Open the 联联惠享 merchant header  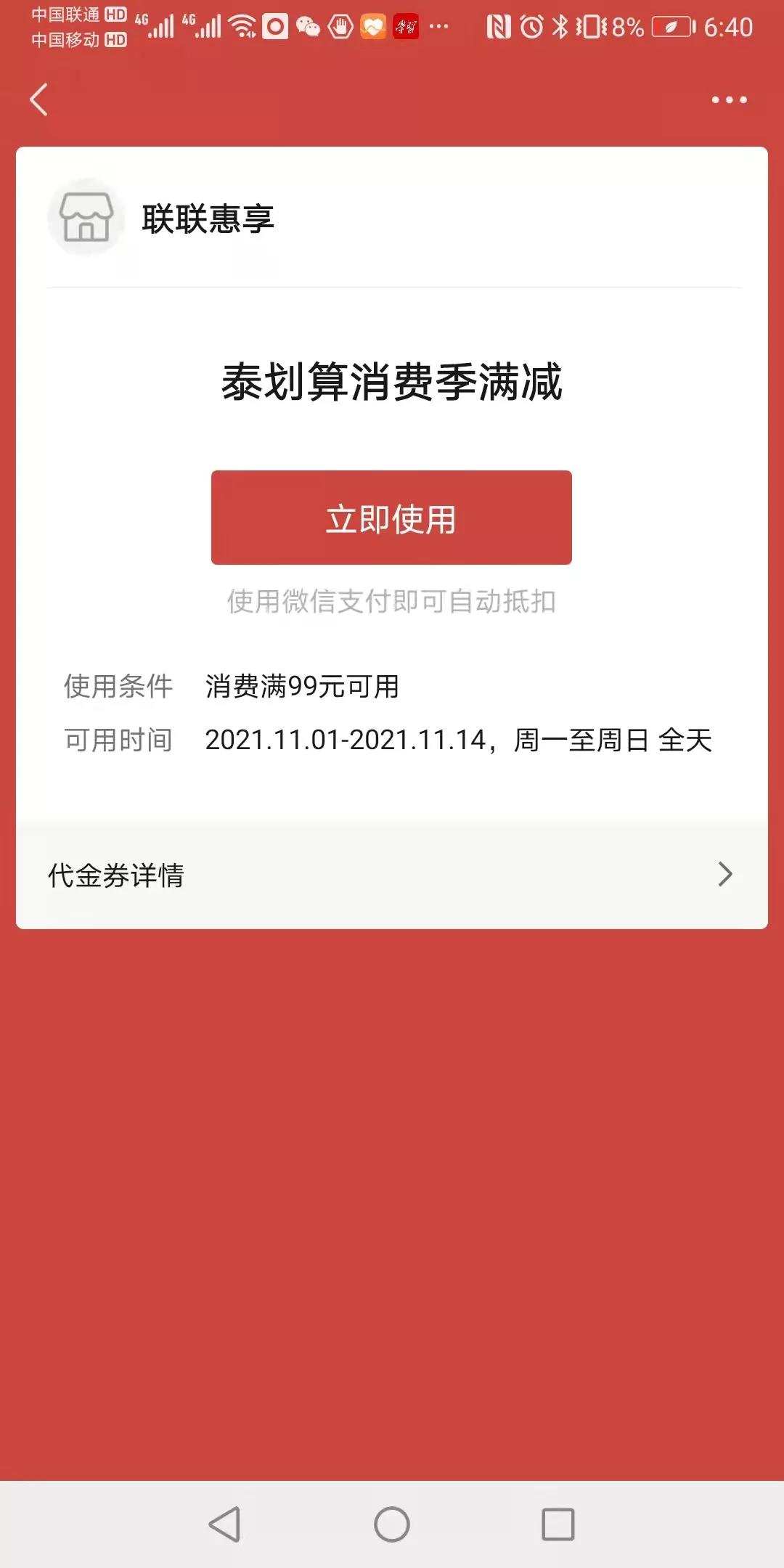(x=392, y=218)
